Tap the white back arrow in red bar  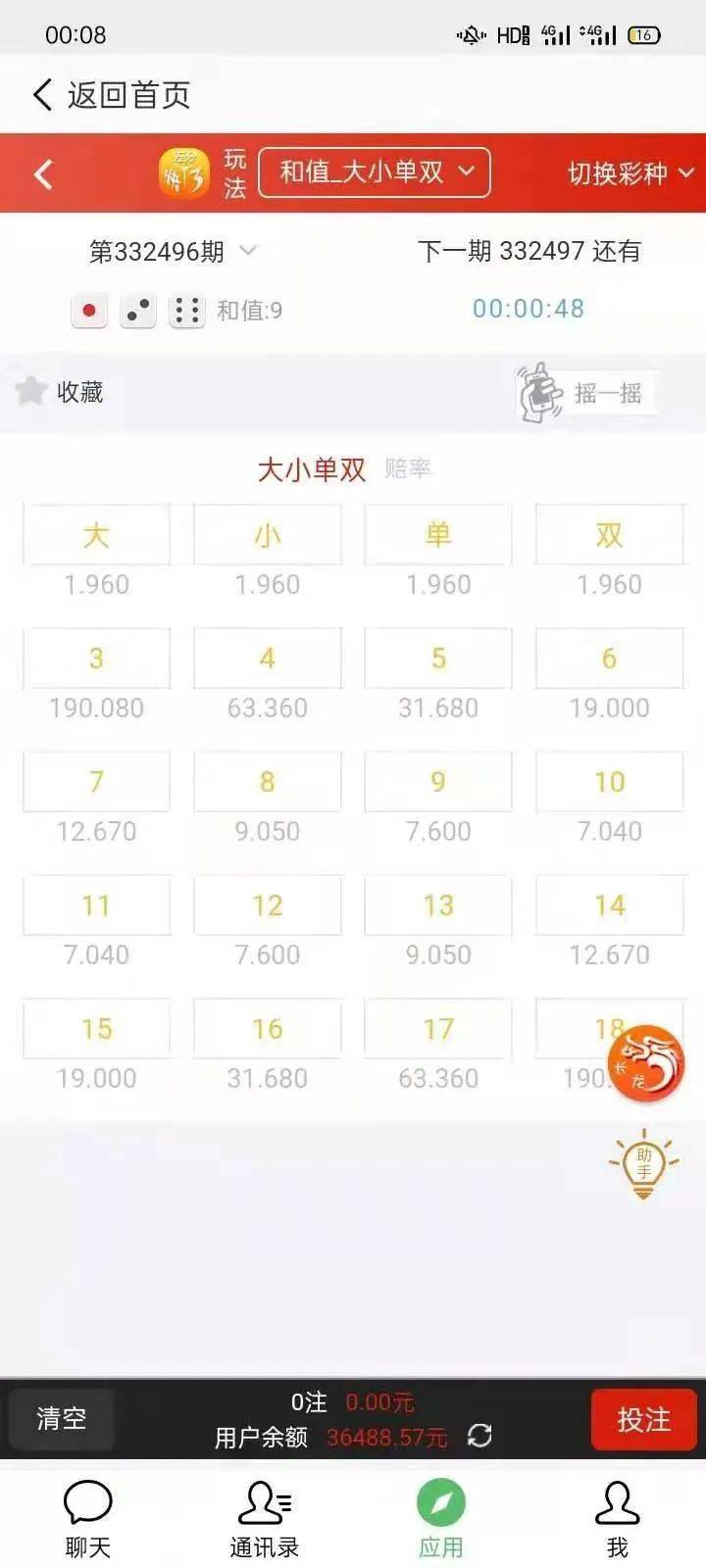point(43,174)
